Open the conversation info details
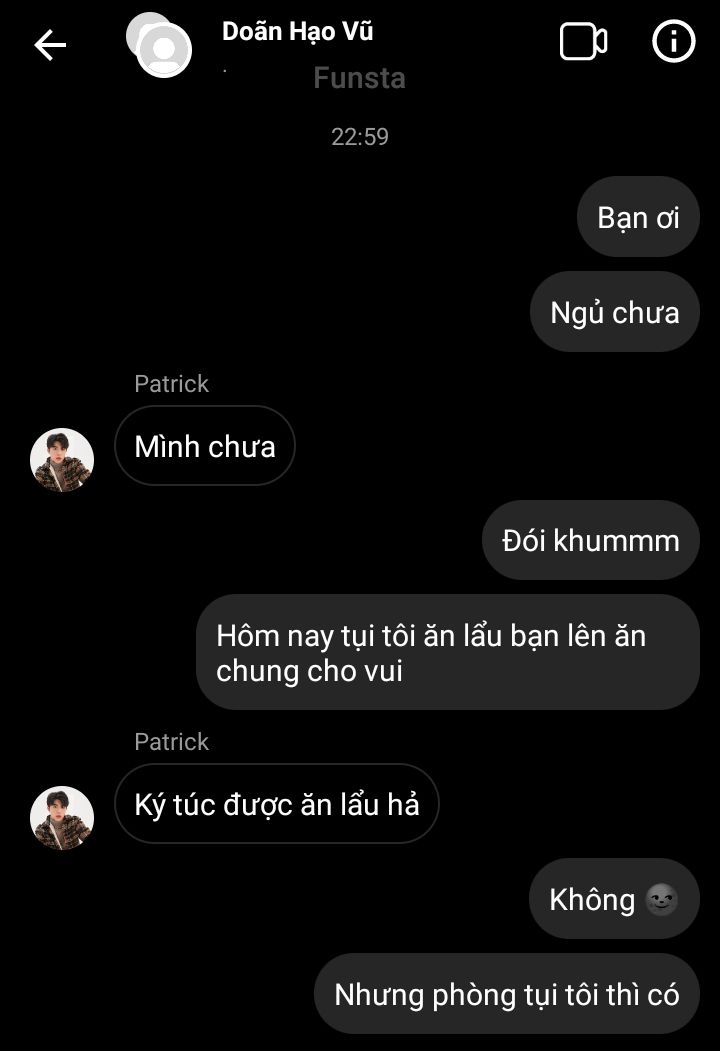This screenshot has width=720, height=1051. (x=673, y=42)
